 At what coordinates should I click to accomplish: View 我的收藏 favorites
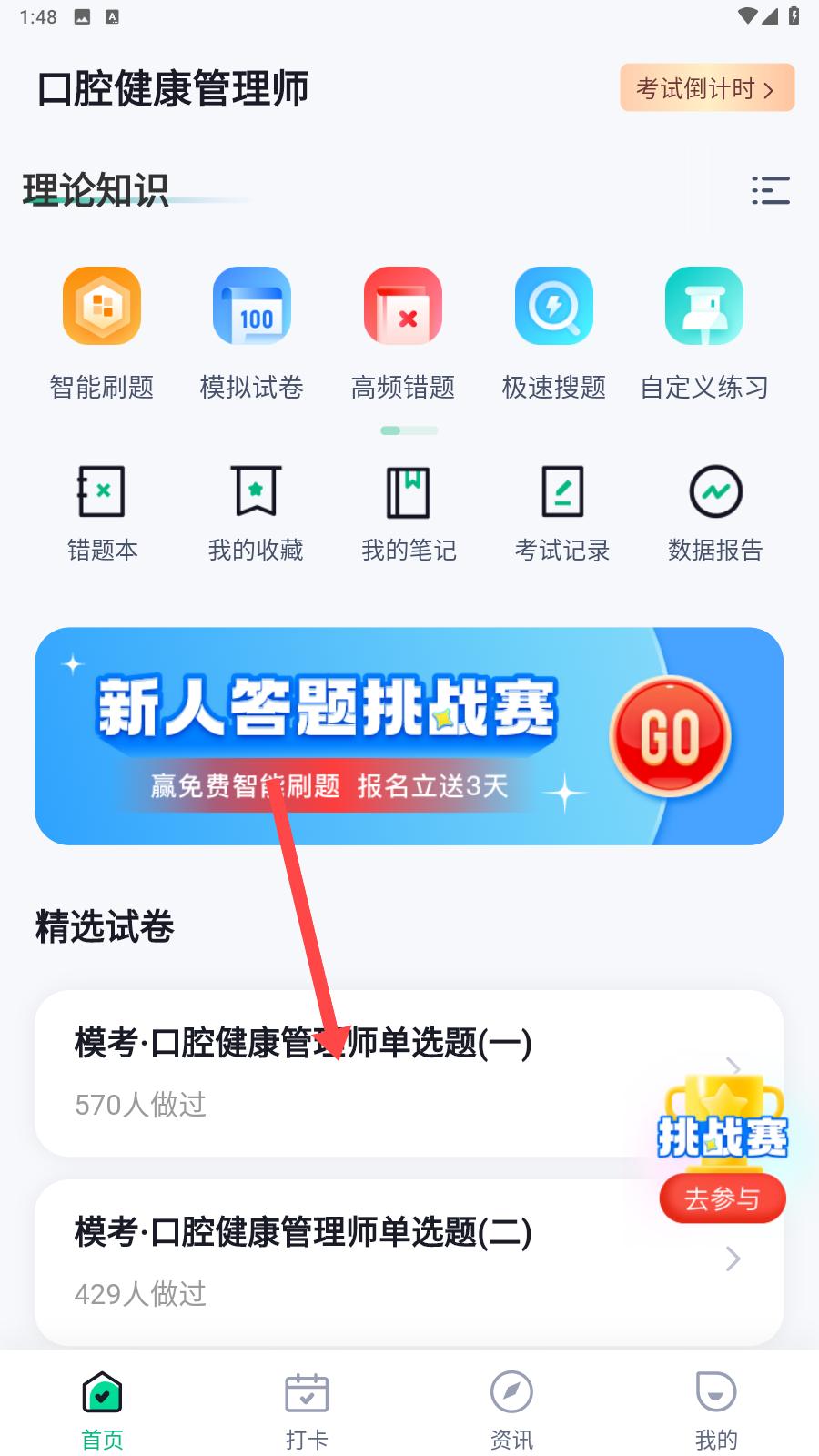[256, 513]
